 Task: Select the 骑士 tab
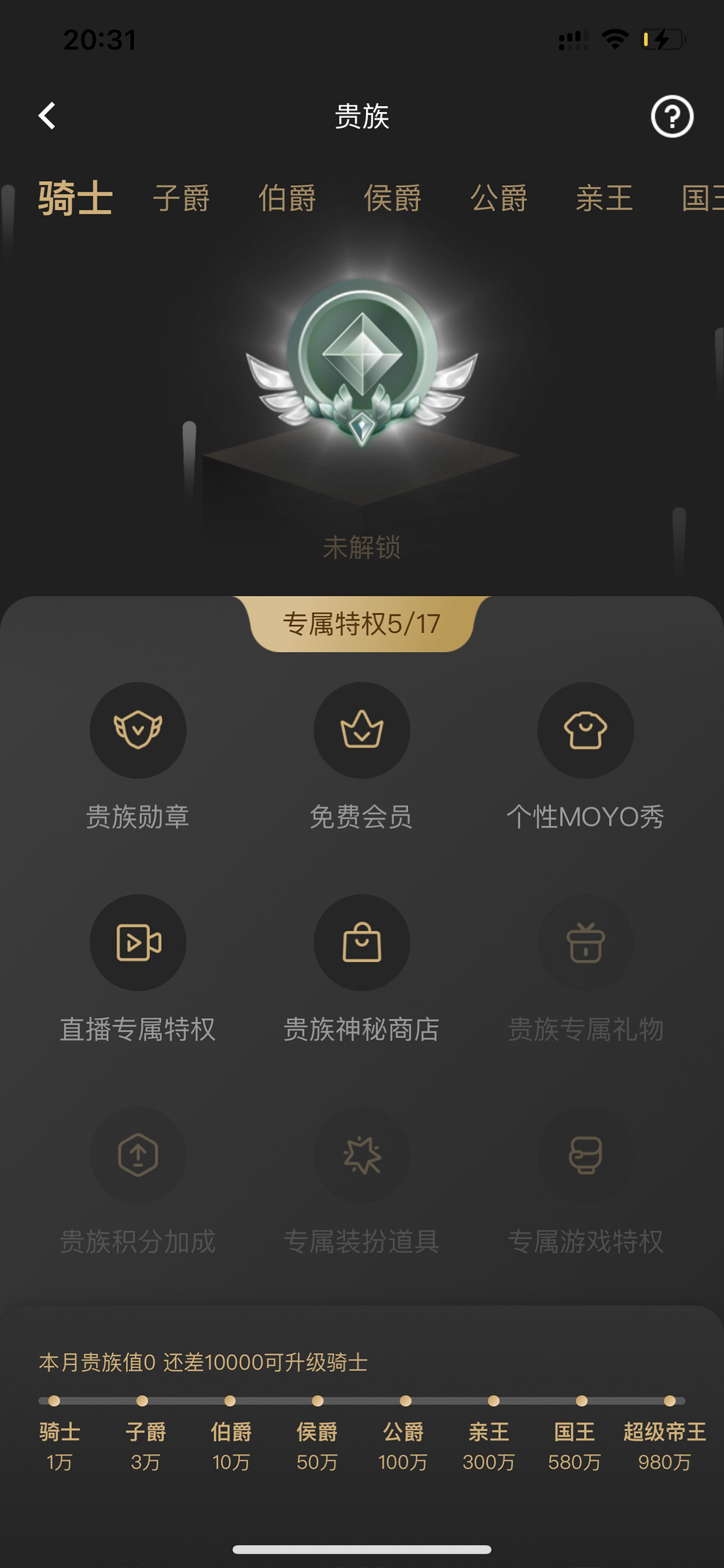click(75, 199)
